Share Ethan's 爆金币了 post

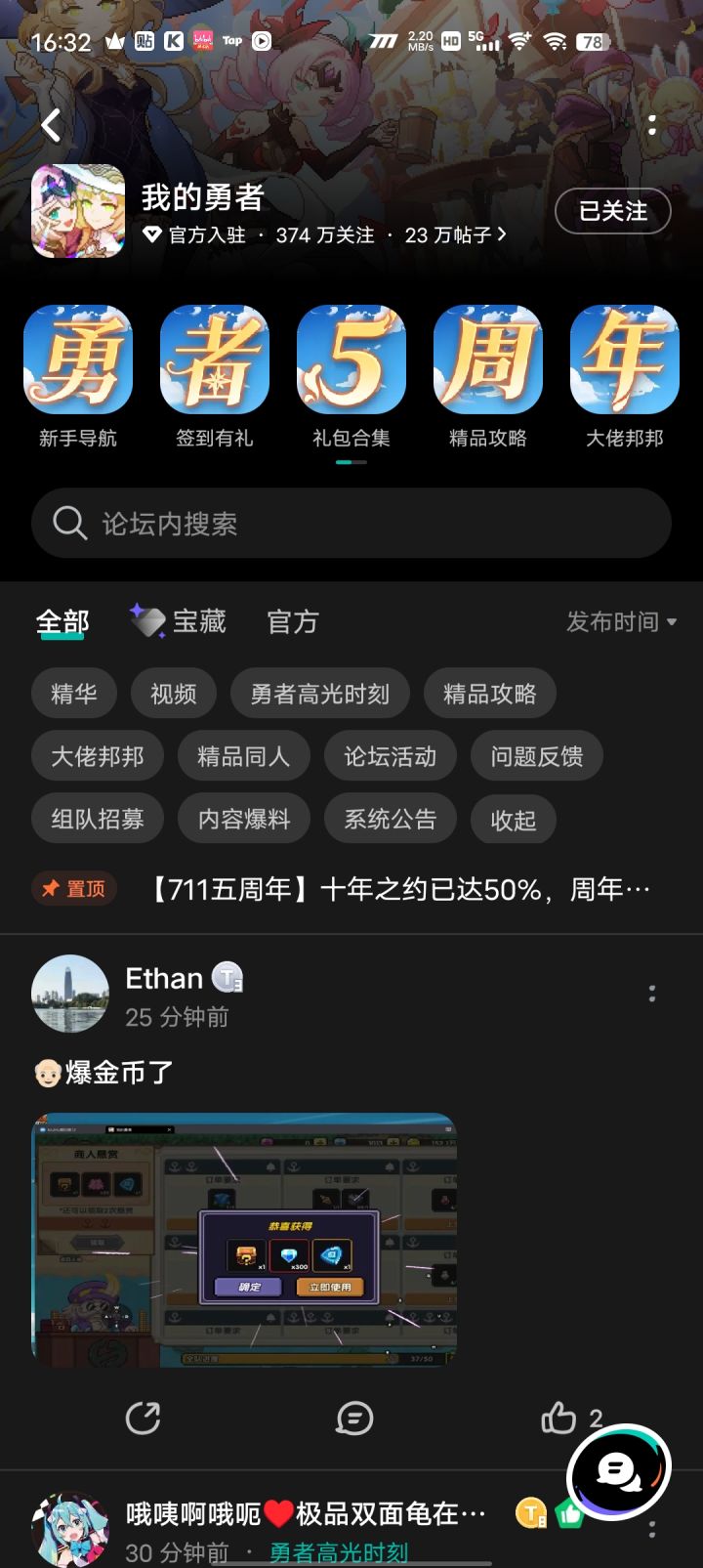tap(144, 1418)
